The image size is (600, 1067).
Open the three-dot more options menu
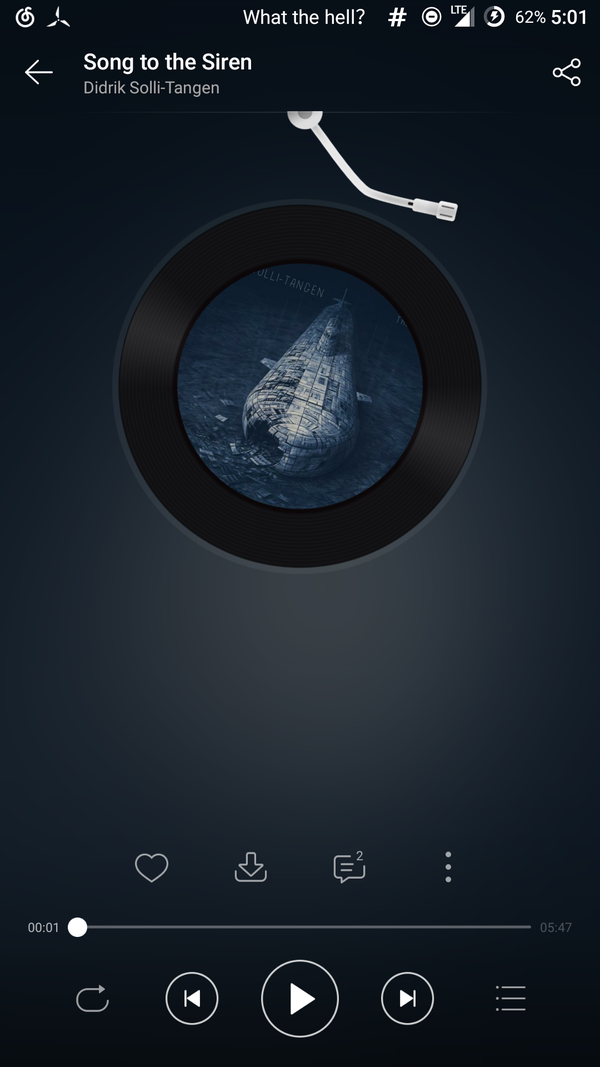(x=448, y=867)
